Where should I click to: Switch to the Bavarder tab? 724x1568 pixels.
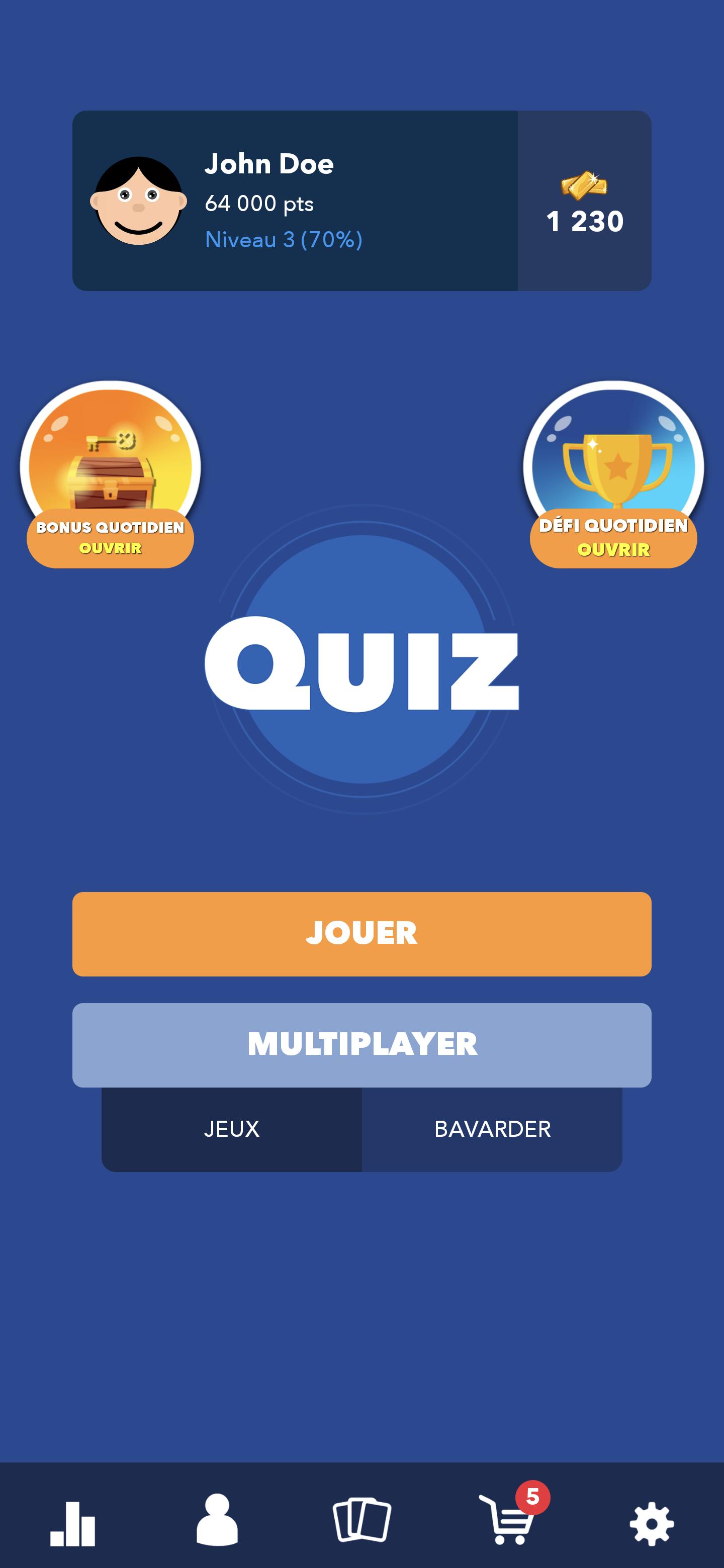point(492,1129)
